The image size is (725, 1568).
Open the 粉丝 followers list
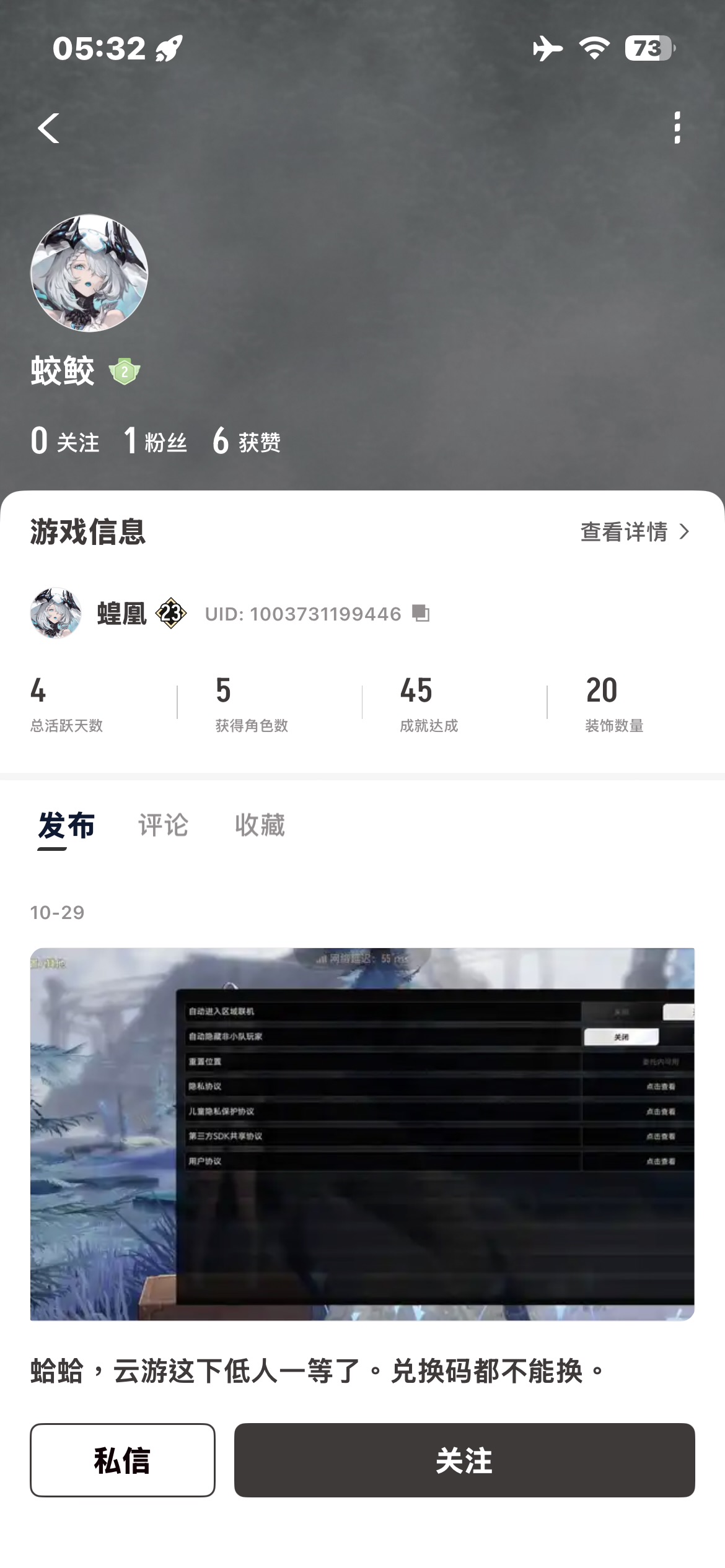click(156, 441)
